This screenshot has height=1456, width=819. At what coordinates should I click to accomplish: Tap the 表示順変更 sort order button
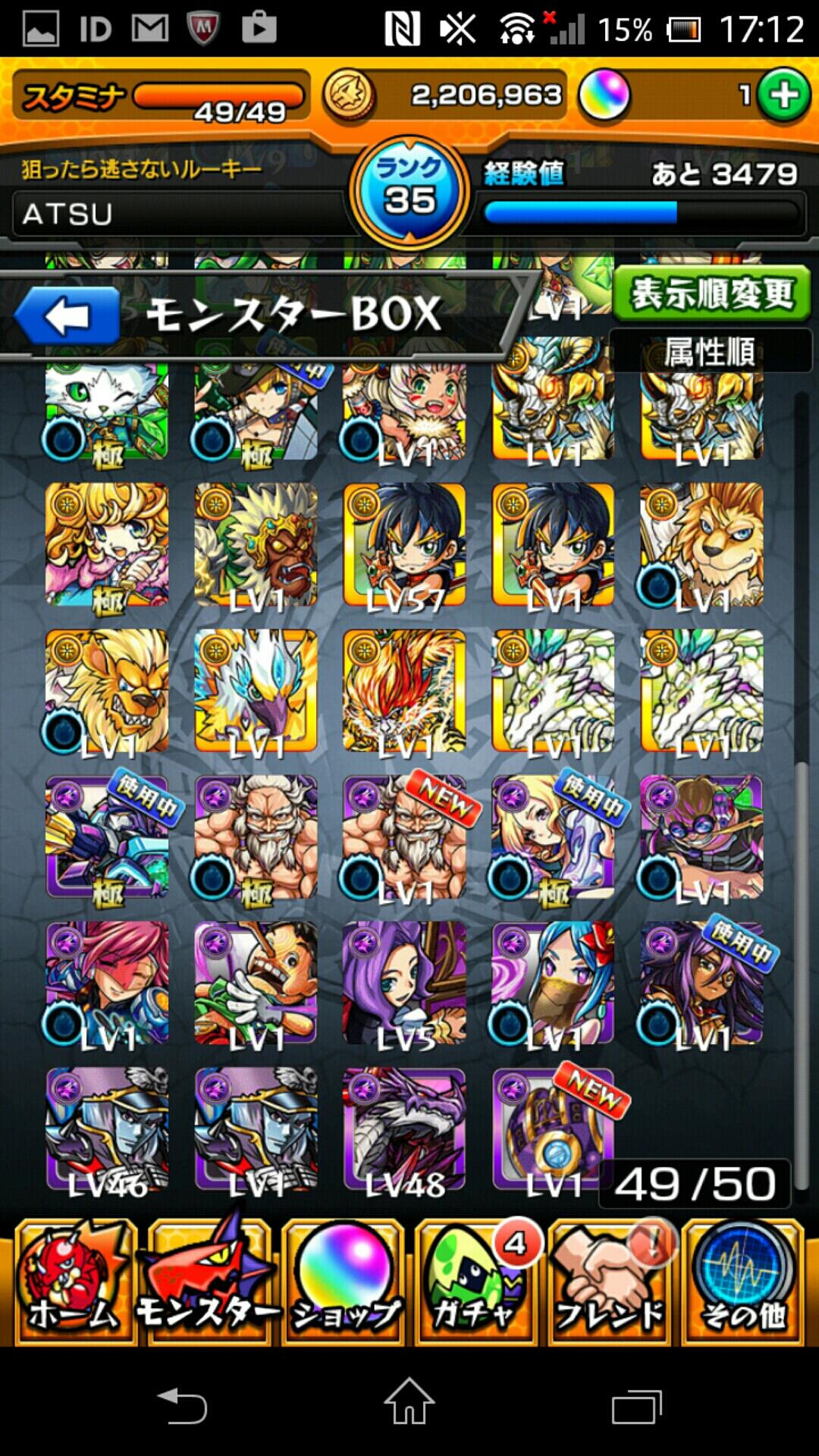pos(711,293)
